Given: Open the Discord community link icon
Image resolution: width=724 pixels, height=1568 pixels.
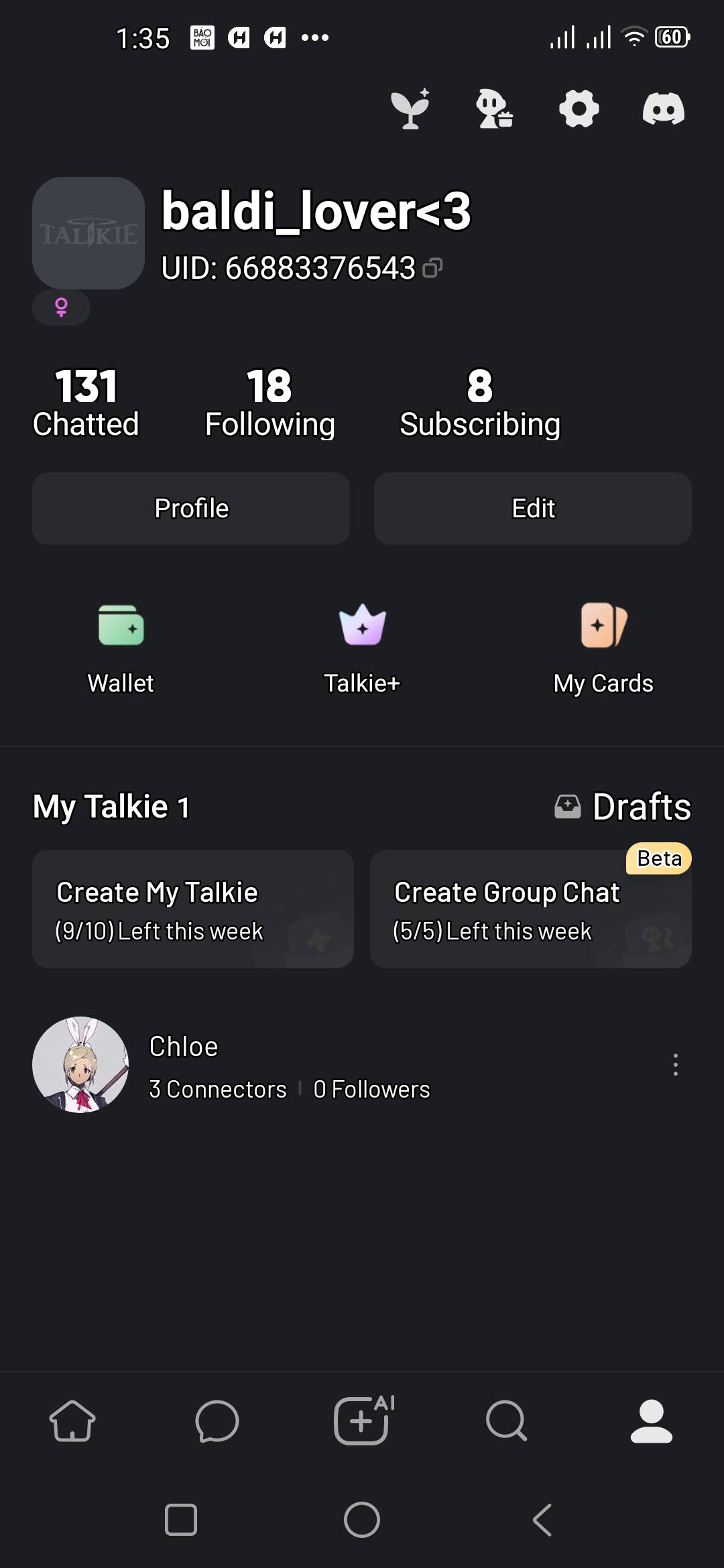Looking at the screenshot, I should pos(663,109).
